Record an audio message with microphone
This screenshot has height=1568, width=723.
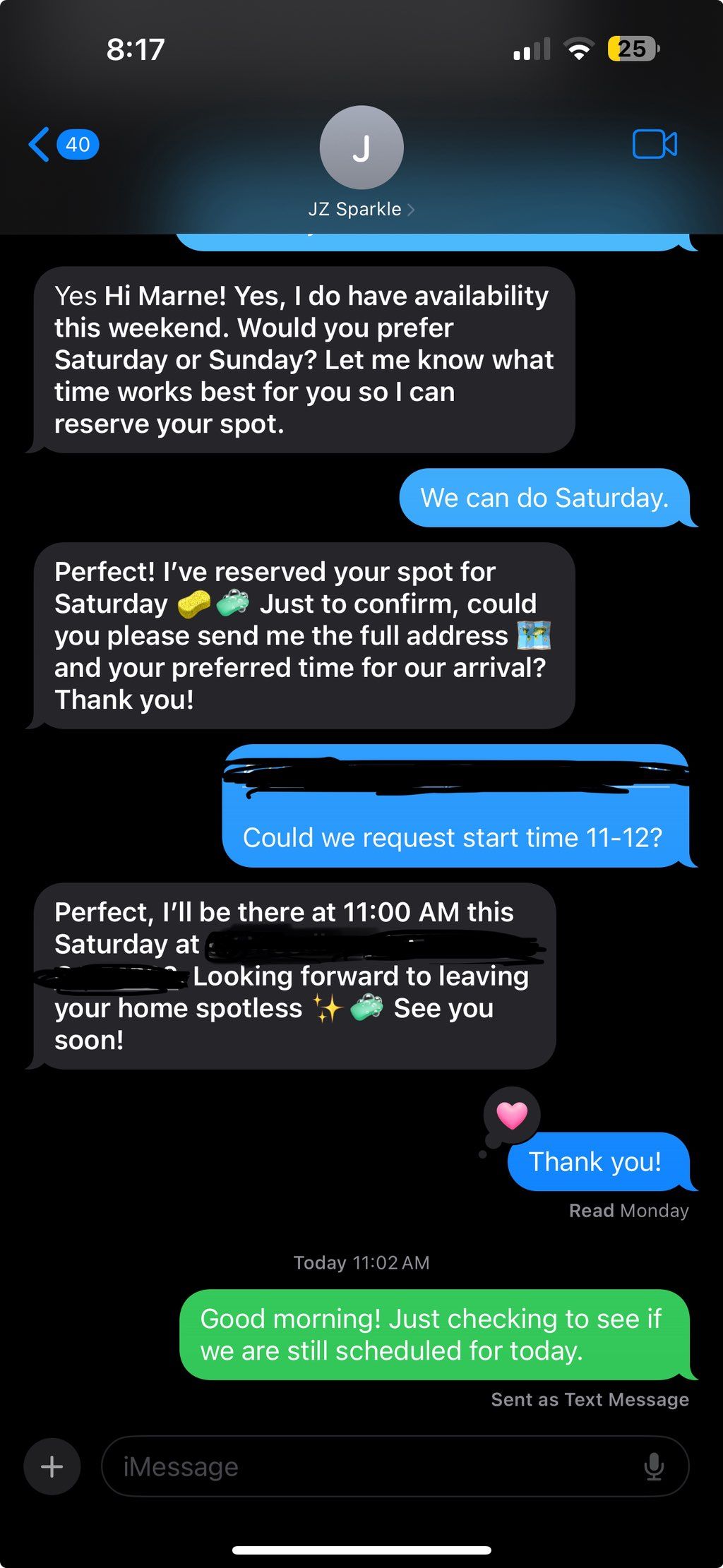[x=654, y=1466]
